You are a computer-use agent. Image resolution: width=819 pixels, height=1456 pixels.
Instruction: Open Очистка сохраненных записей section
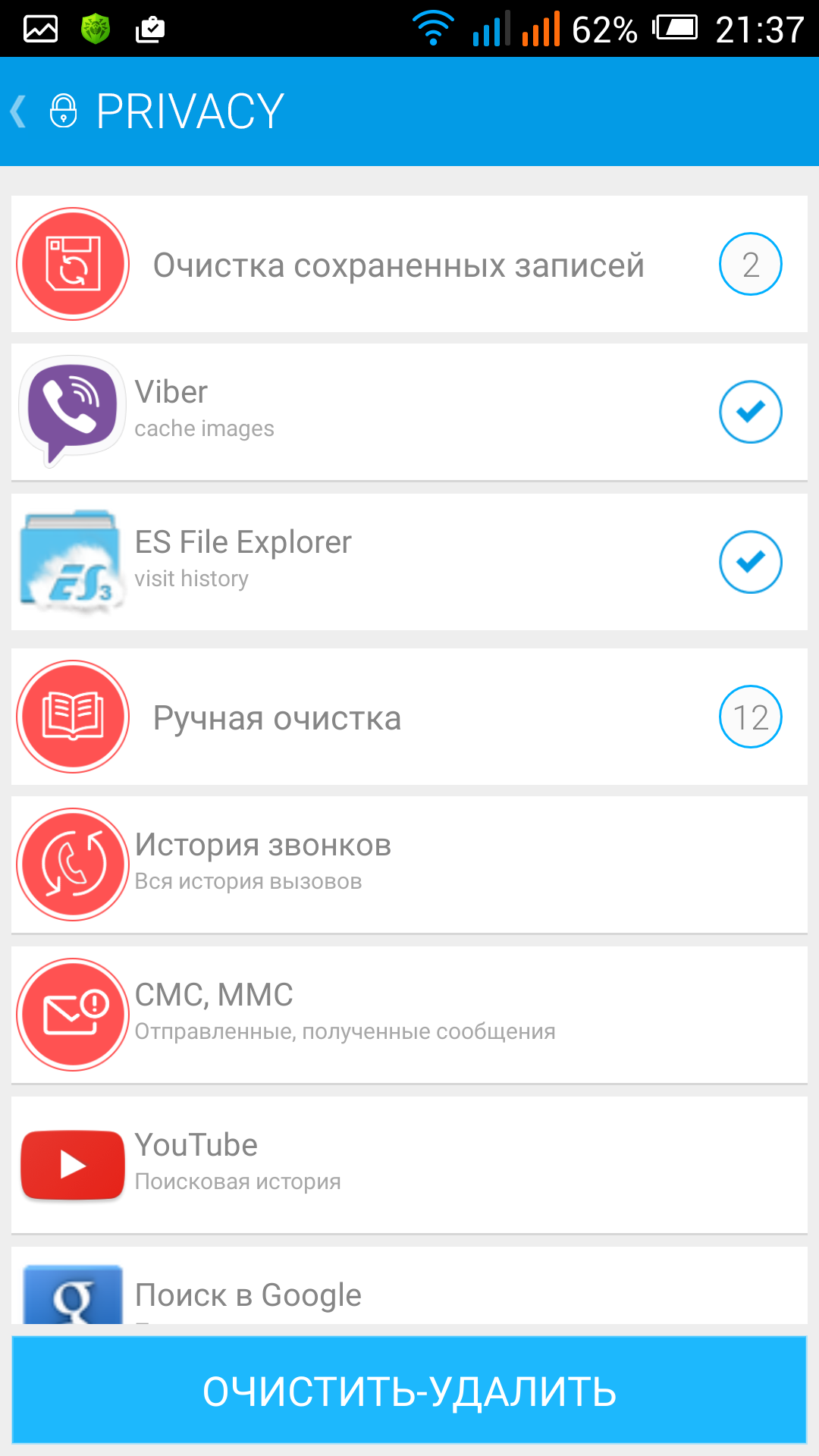pyautogui.click(x=399, y=265)
